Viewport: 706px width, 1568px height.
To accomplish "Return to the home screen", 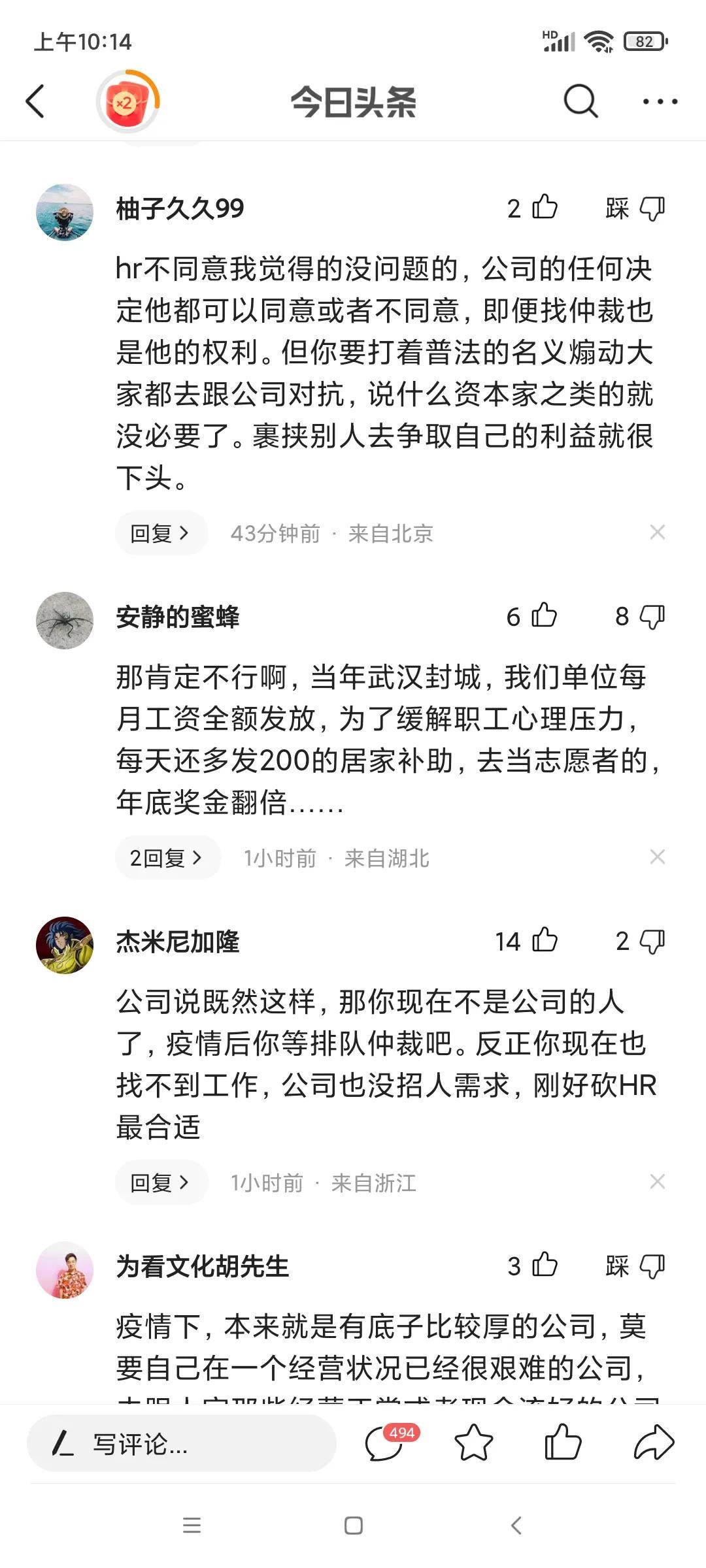I will tap(353, 1526).
